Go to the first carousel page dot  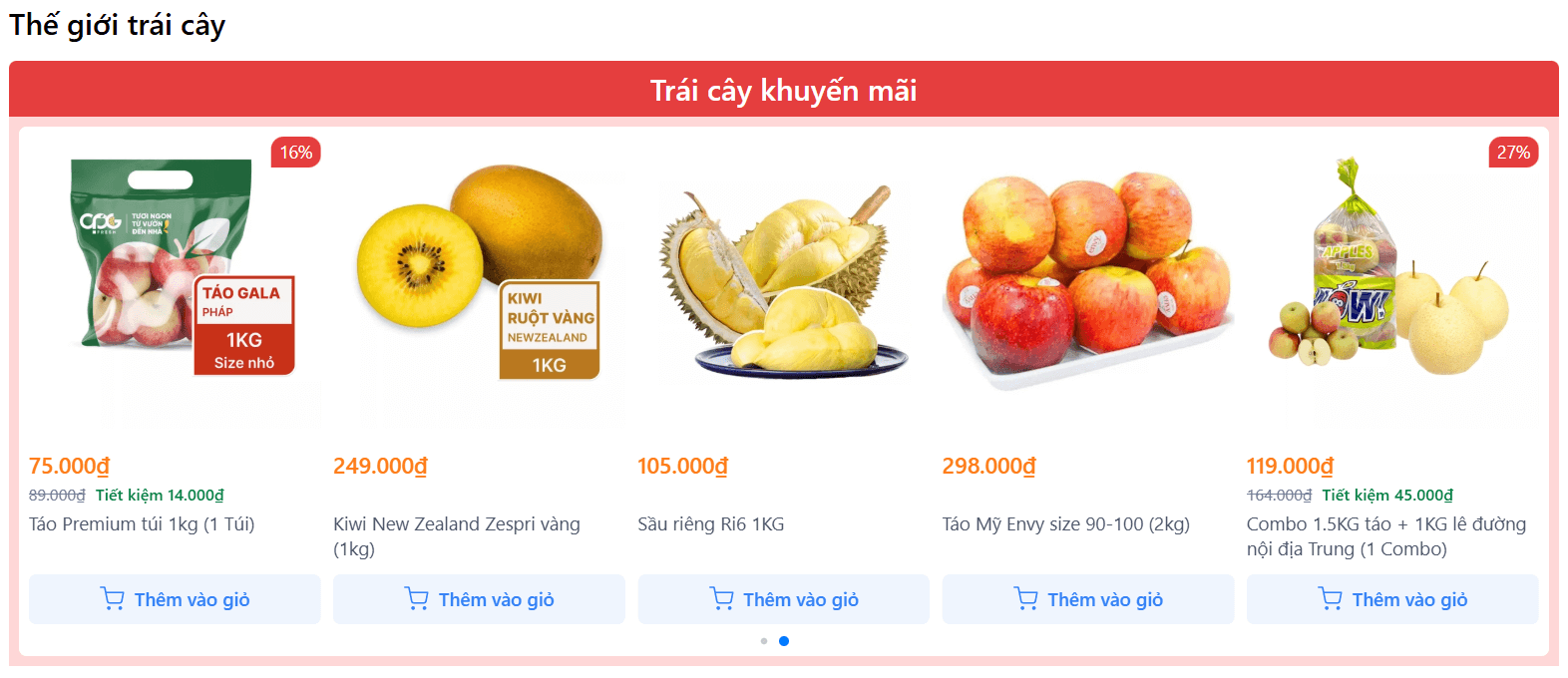pos(764,641)
